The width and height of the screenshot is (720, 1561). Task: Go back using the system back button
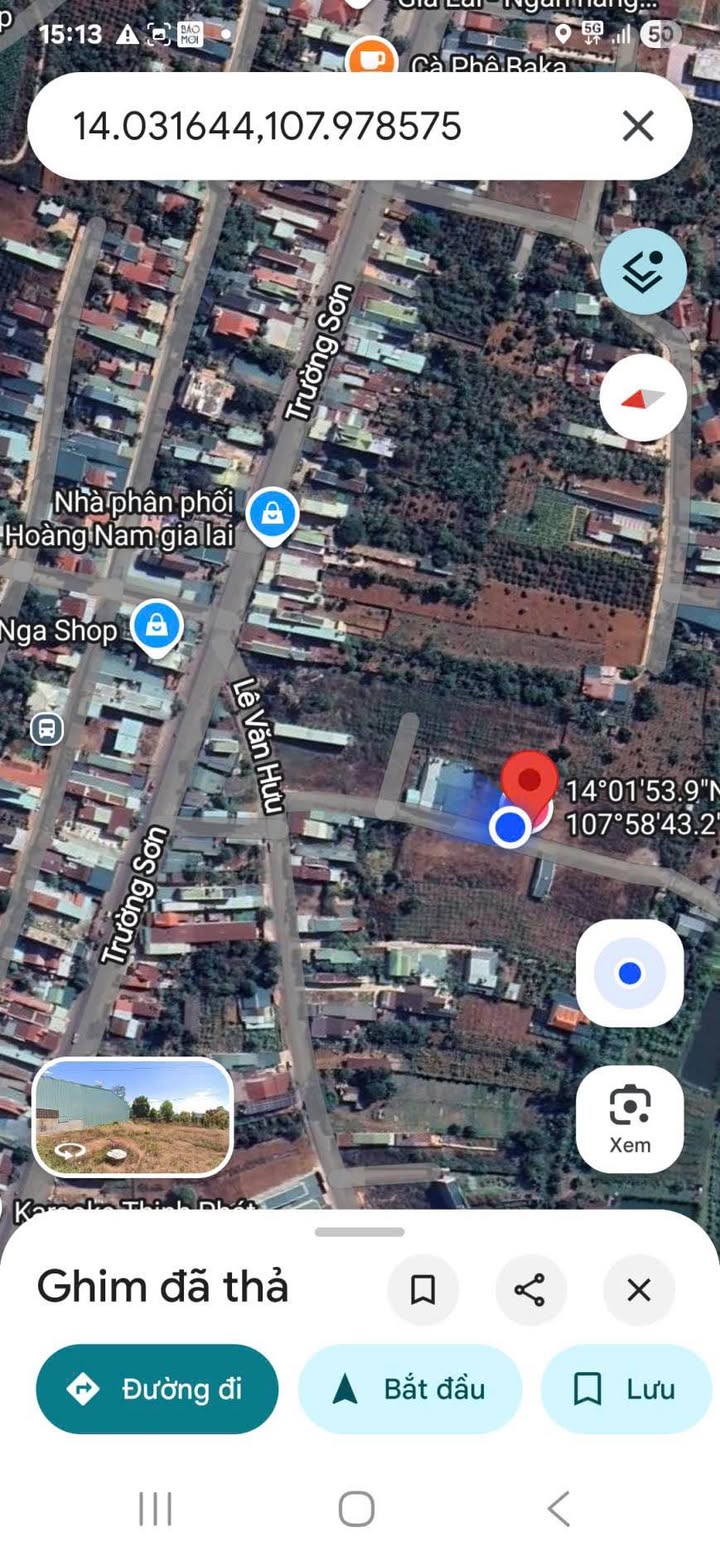558,1508
